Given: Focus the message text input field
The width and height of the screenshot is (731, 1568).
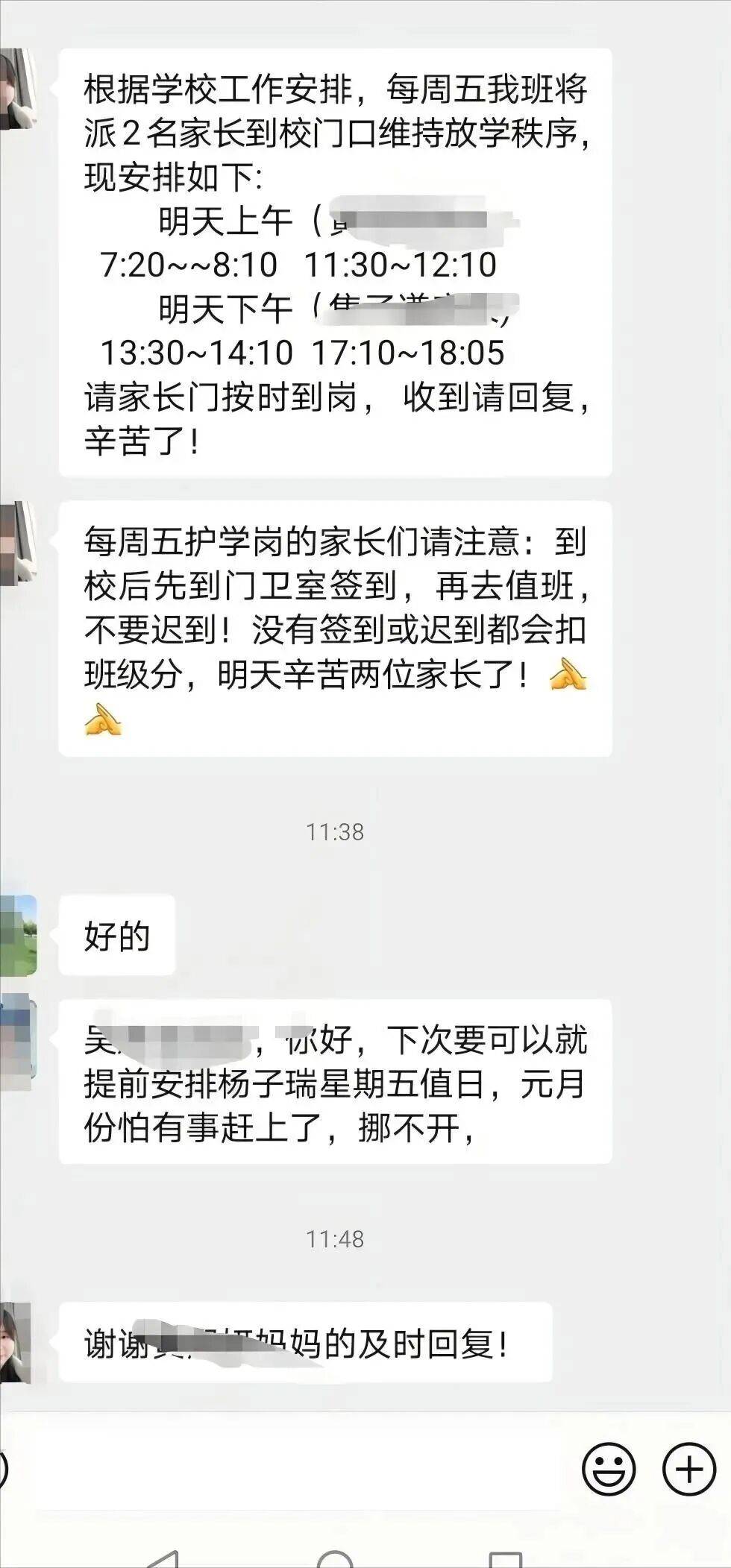Looking at the screenshot, I should click(x=291, y=1469).
